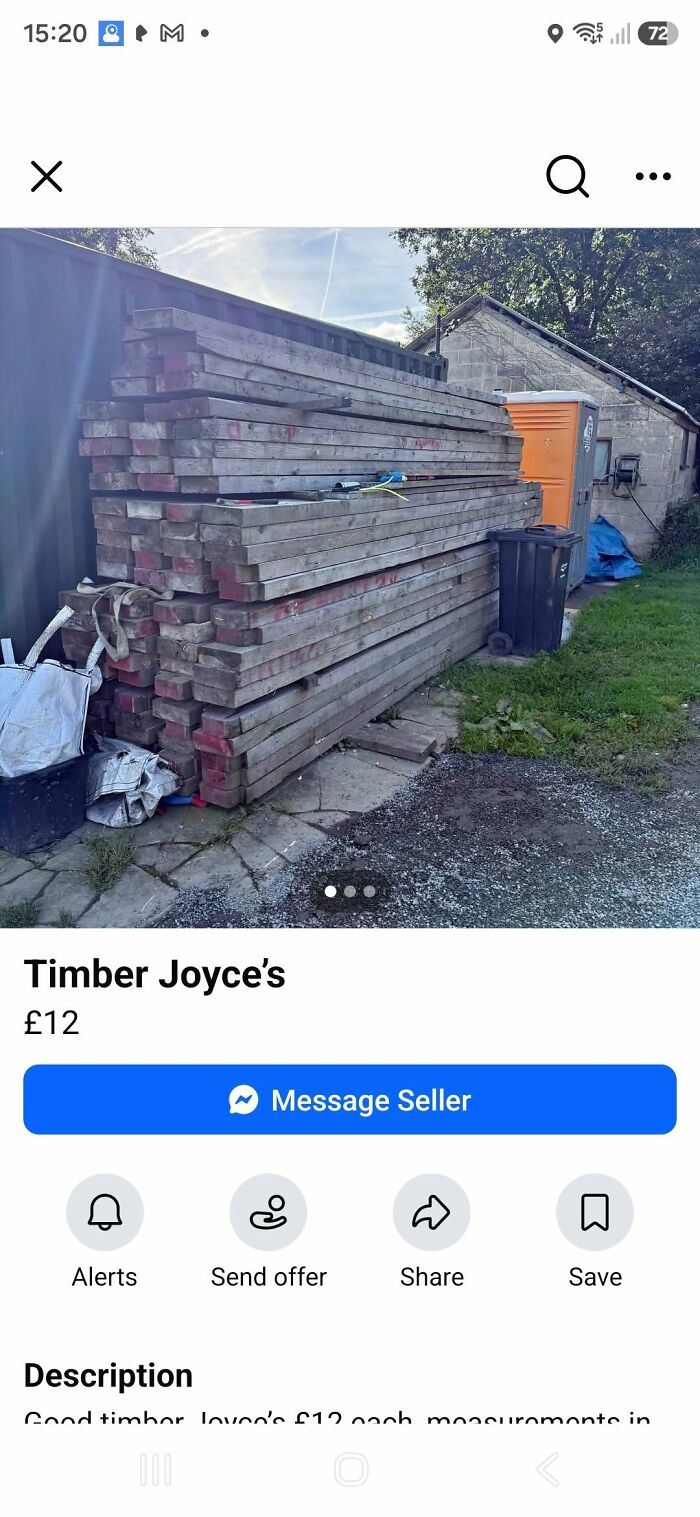This screenshot has height=1517, width=700.
Task: Tap the Message Seller button
Action: [x=350, y=1099]
